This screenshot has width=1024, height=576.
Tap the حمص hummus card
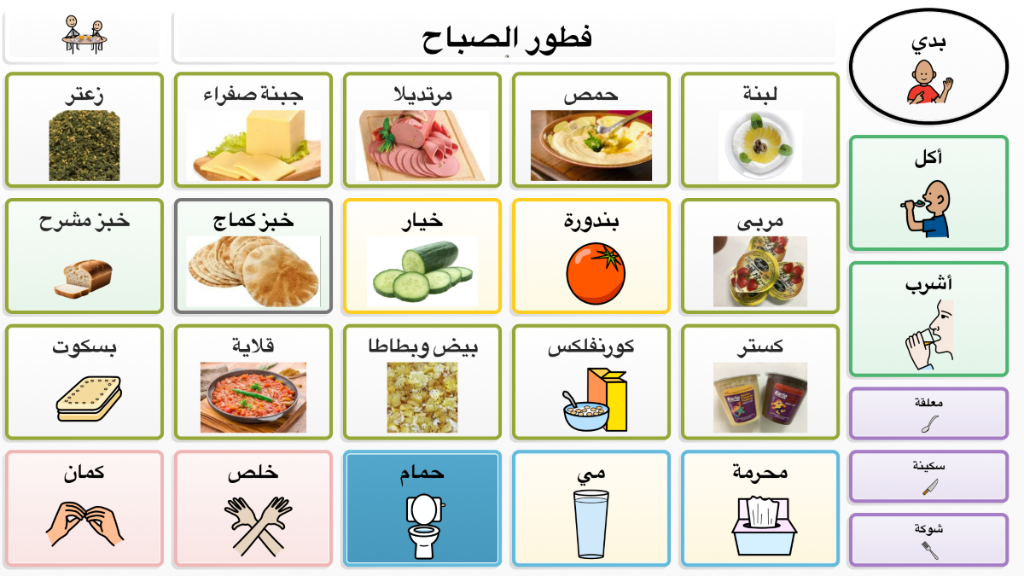pyautogui.click(x=591, y=130)
